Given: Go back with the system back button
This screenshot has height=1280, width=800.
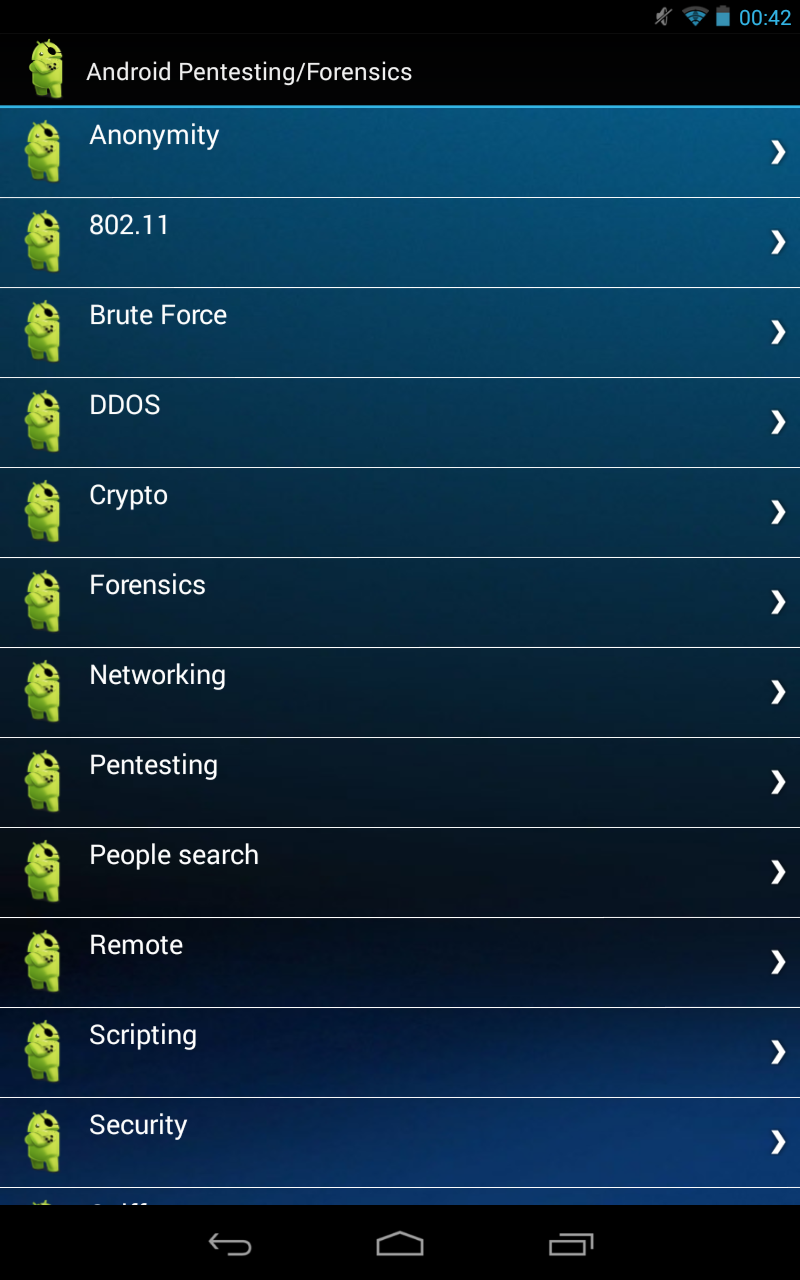Looking at the screenshot, I should [x=230, y=1244].
